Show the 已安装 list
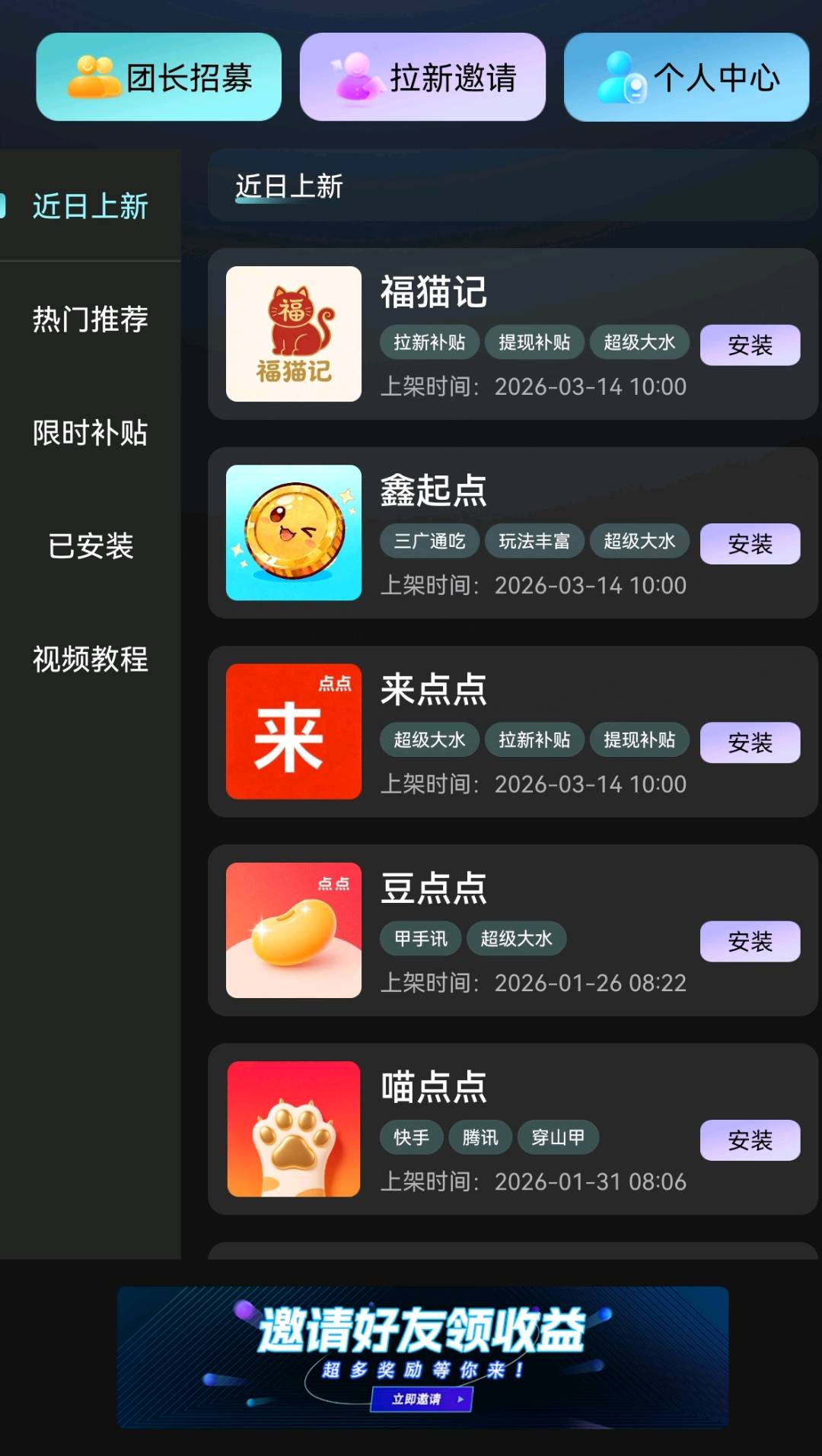This screenshot has width=822, height=1456. click(90, 545)
